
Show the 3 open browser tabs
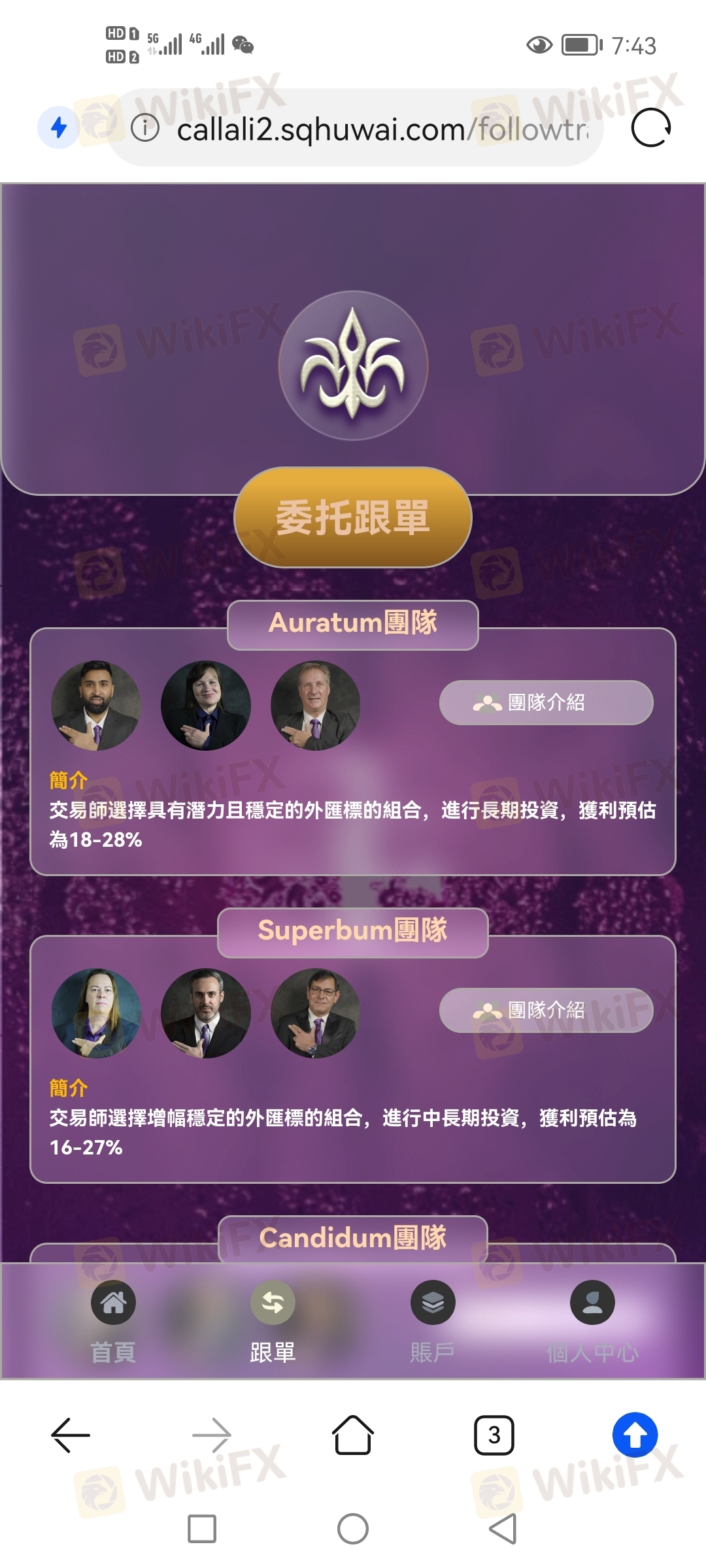[494, 1435]
